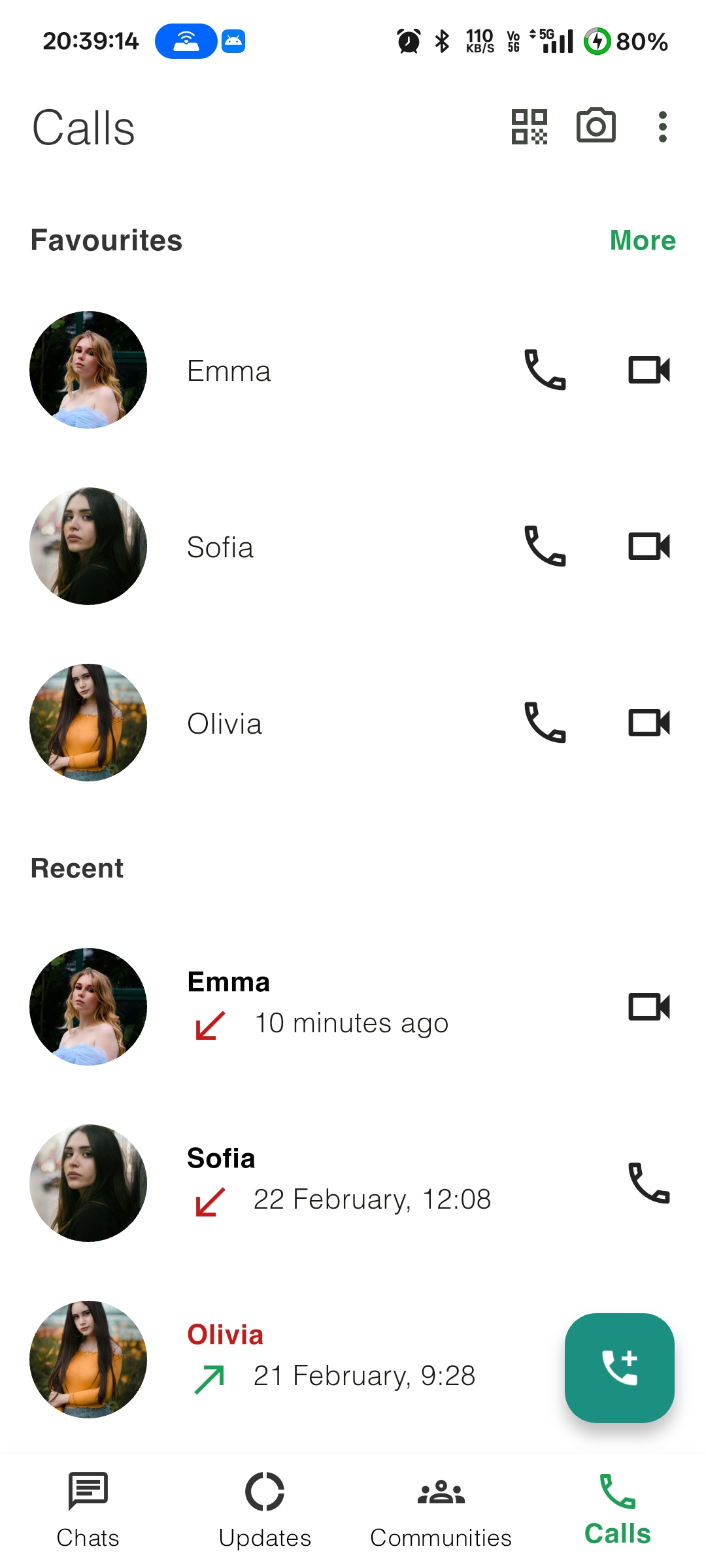Video call Olivia from Favourites
This screenshot has height=1568, width=706.
[x=648, y=723]
